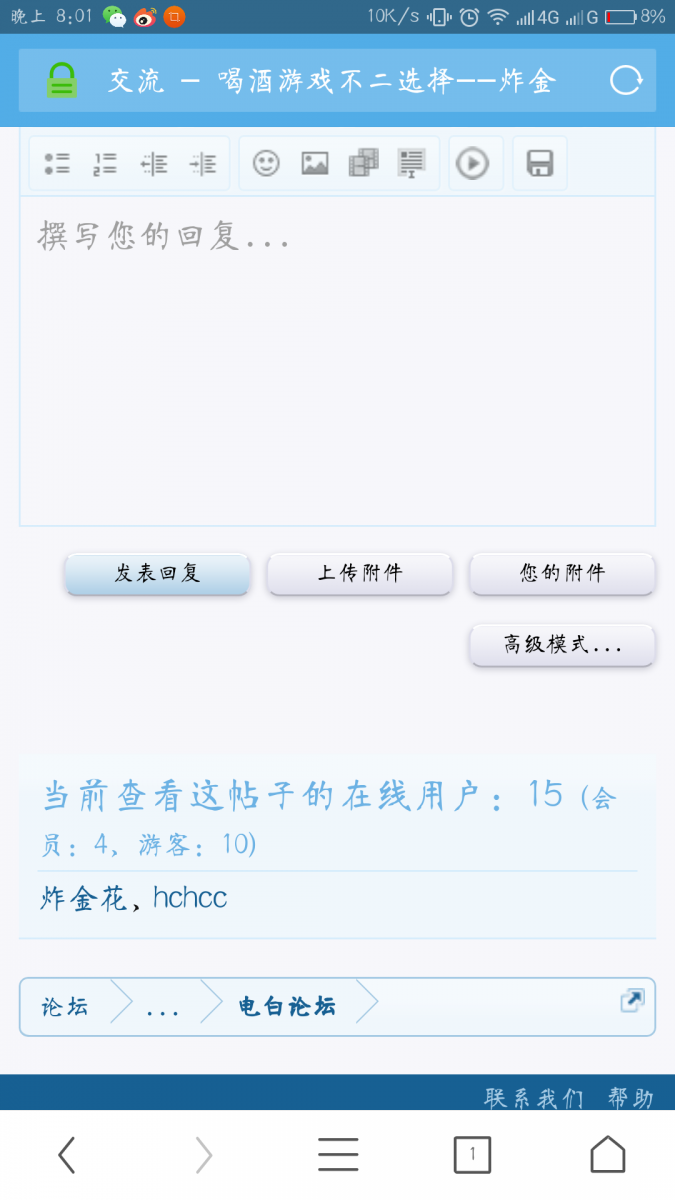Viewport: 675px width, 1200px height.
Task: Insert a numbered list
Action: coord(105,163)
